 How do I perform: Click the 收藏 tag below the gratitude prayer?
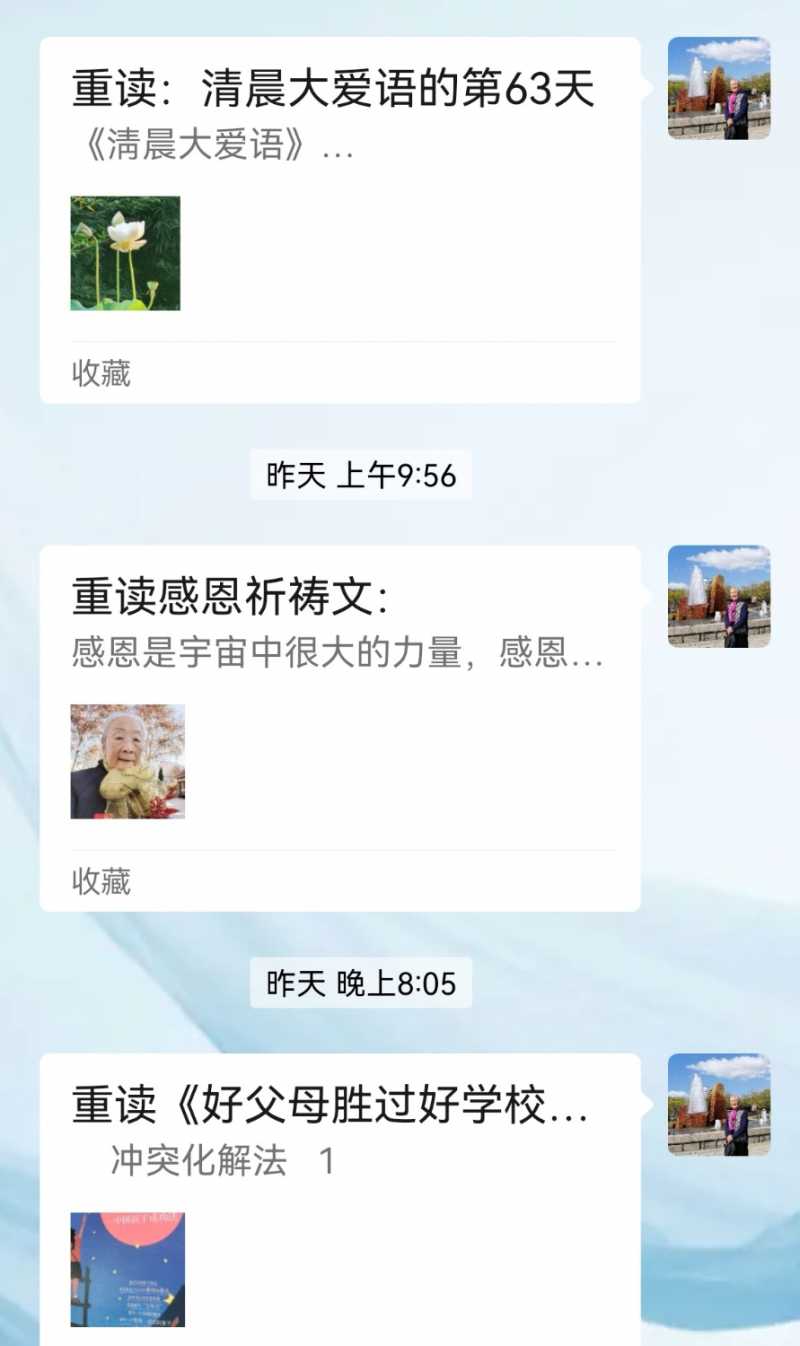[98, 880]
